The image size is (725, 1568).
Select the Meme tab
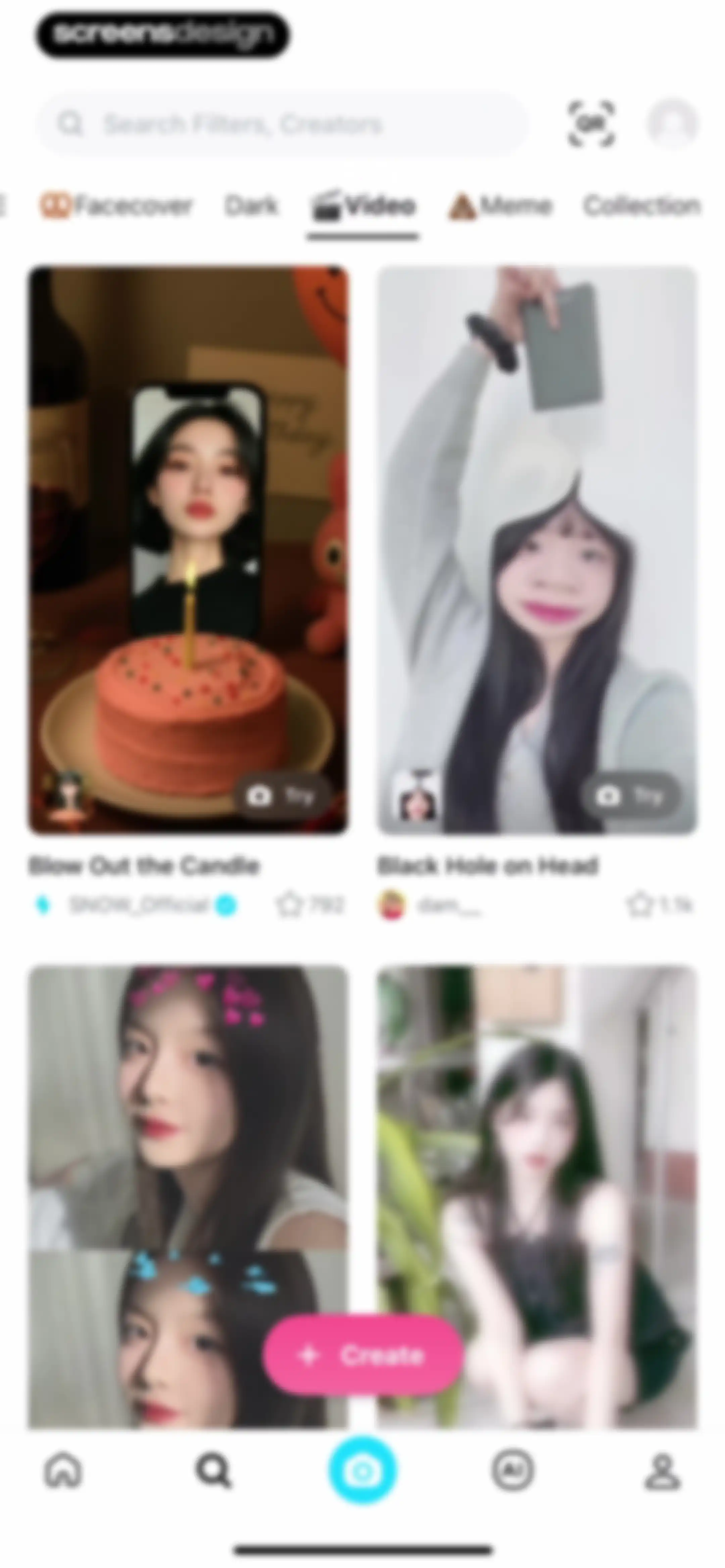499,206
